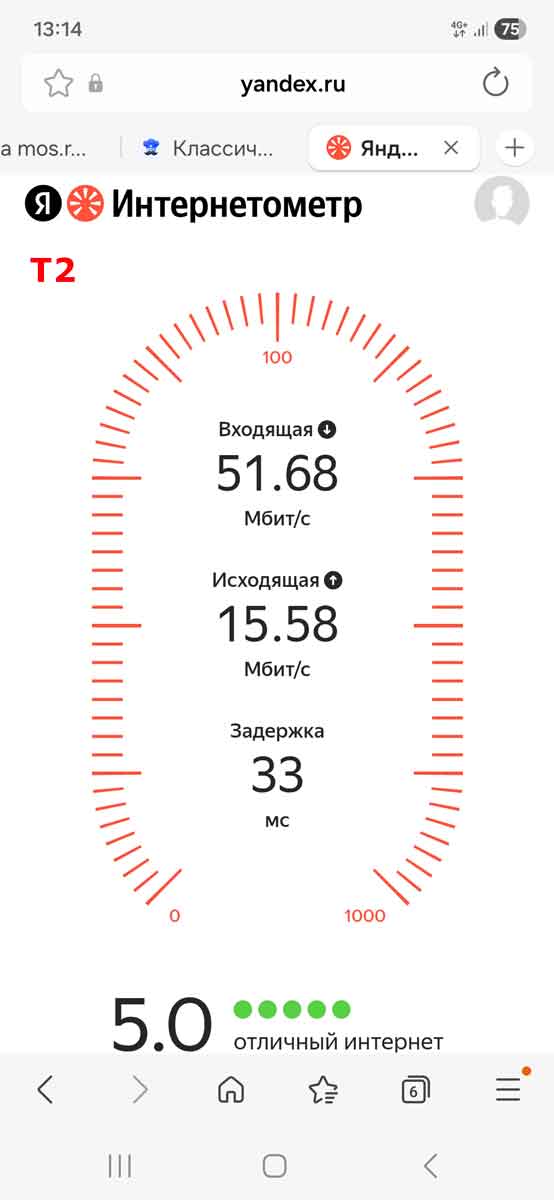Open the tab switcher showing 6 tabs
The width and height of the screenshot is (554, 1200).
pos(415,1090)
